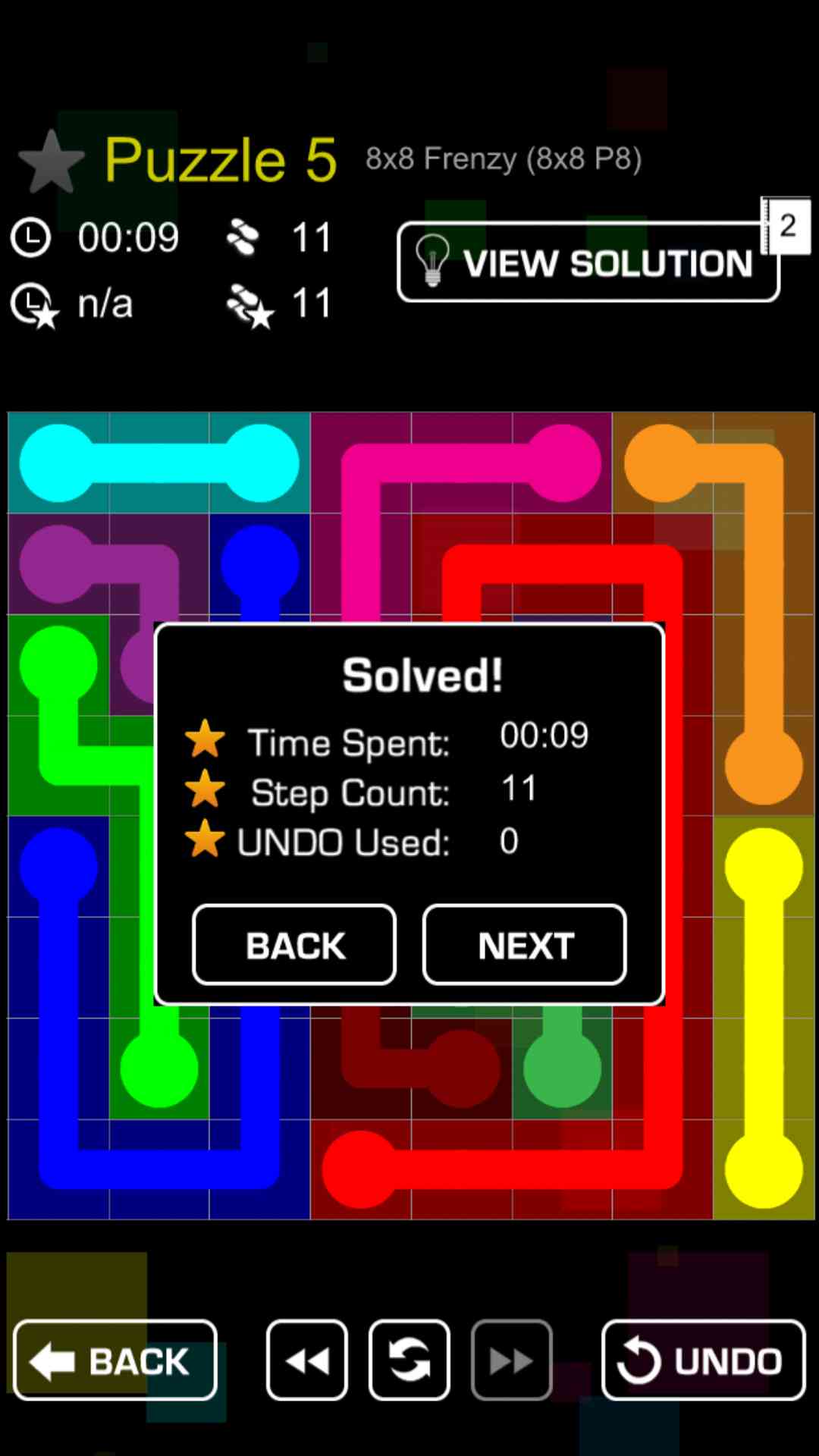Tap BACK in the Solved dialog
This screenshot has height=1456, width=819.
[294, 945]
